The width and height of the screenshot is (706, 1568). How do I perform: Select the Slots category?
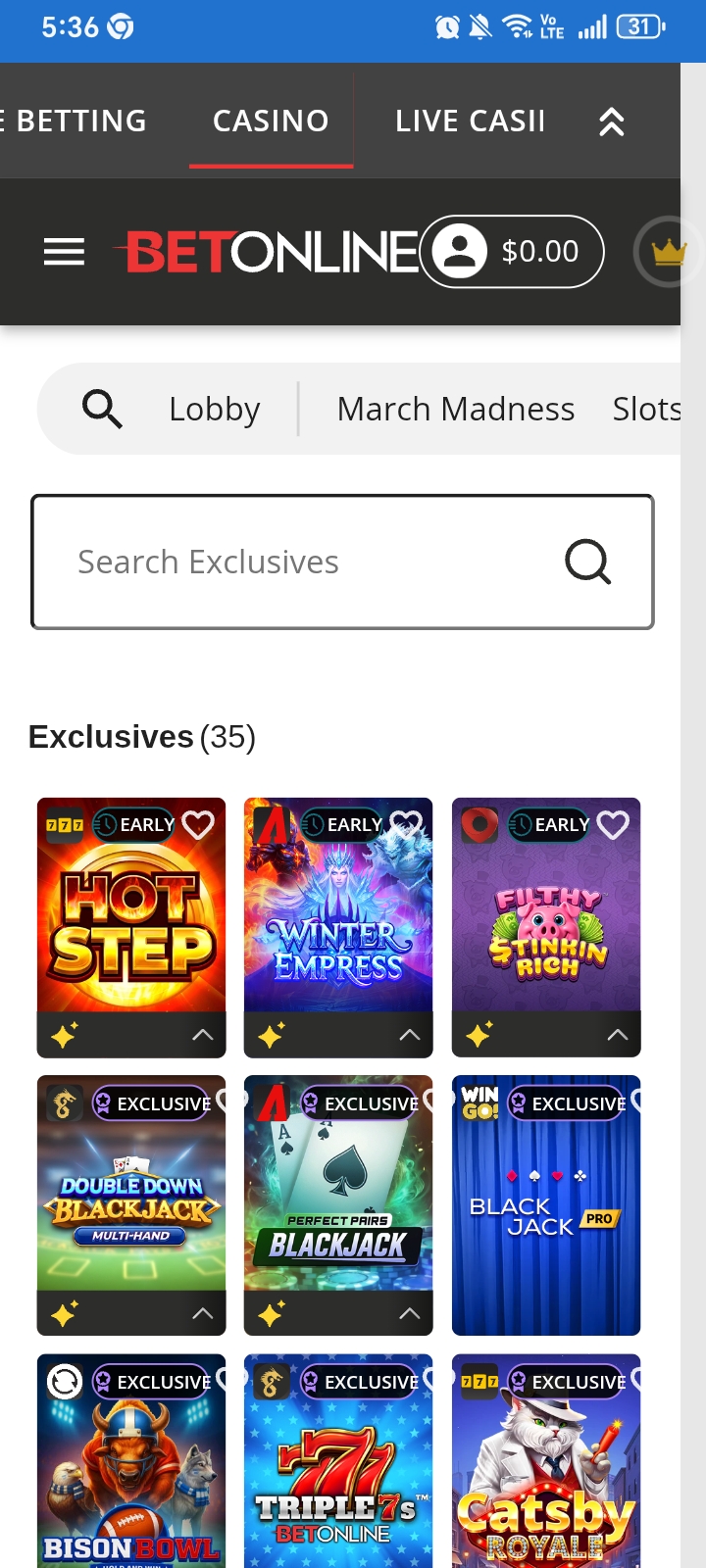[x=645, y=409]
